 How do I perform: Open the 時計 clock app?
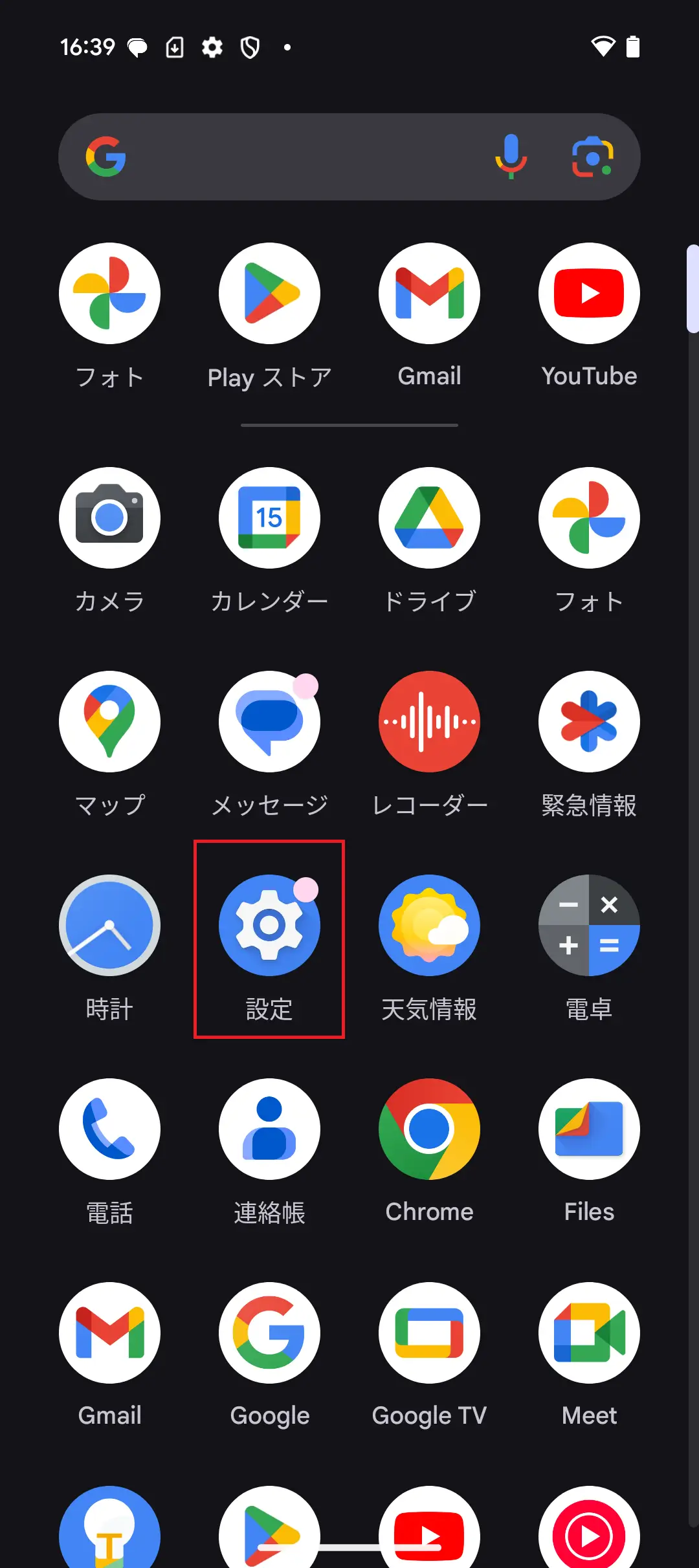pos(109,925)
